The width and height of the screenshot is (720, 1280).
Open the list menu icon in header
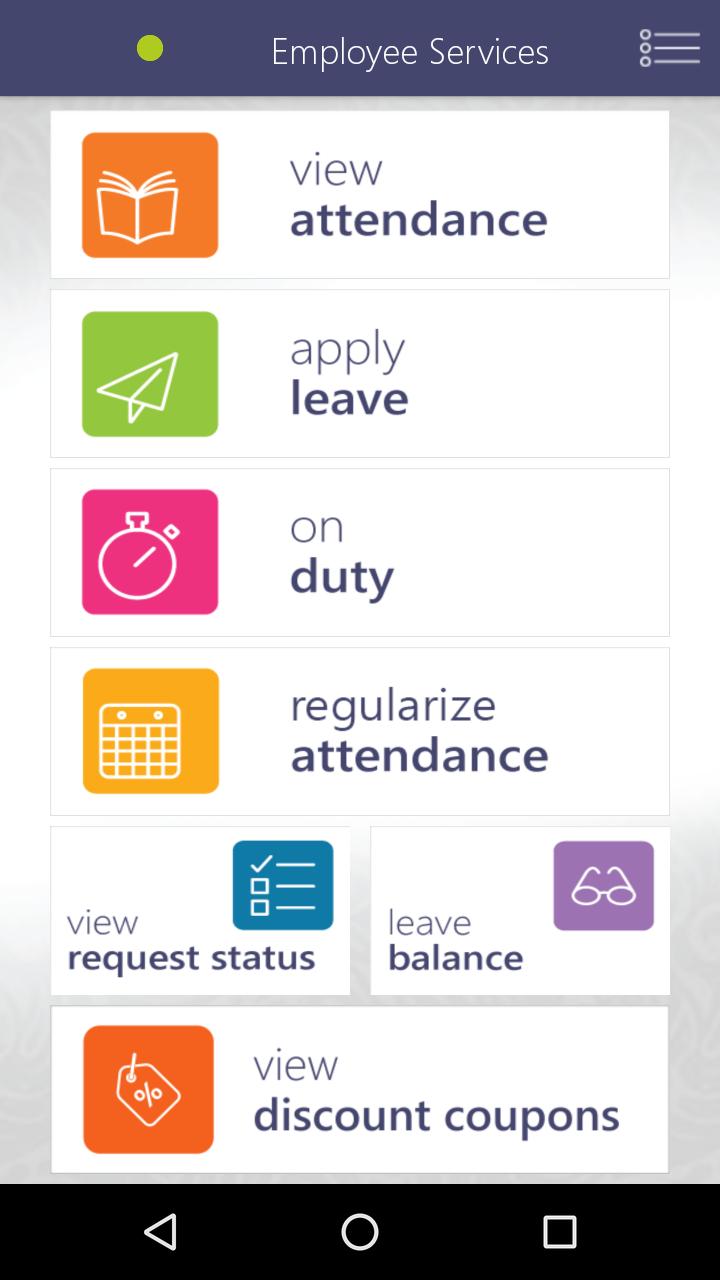[x=669, y=48]
